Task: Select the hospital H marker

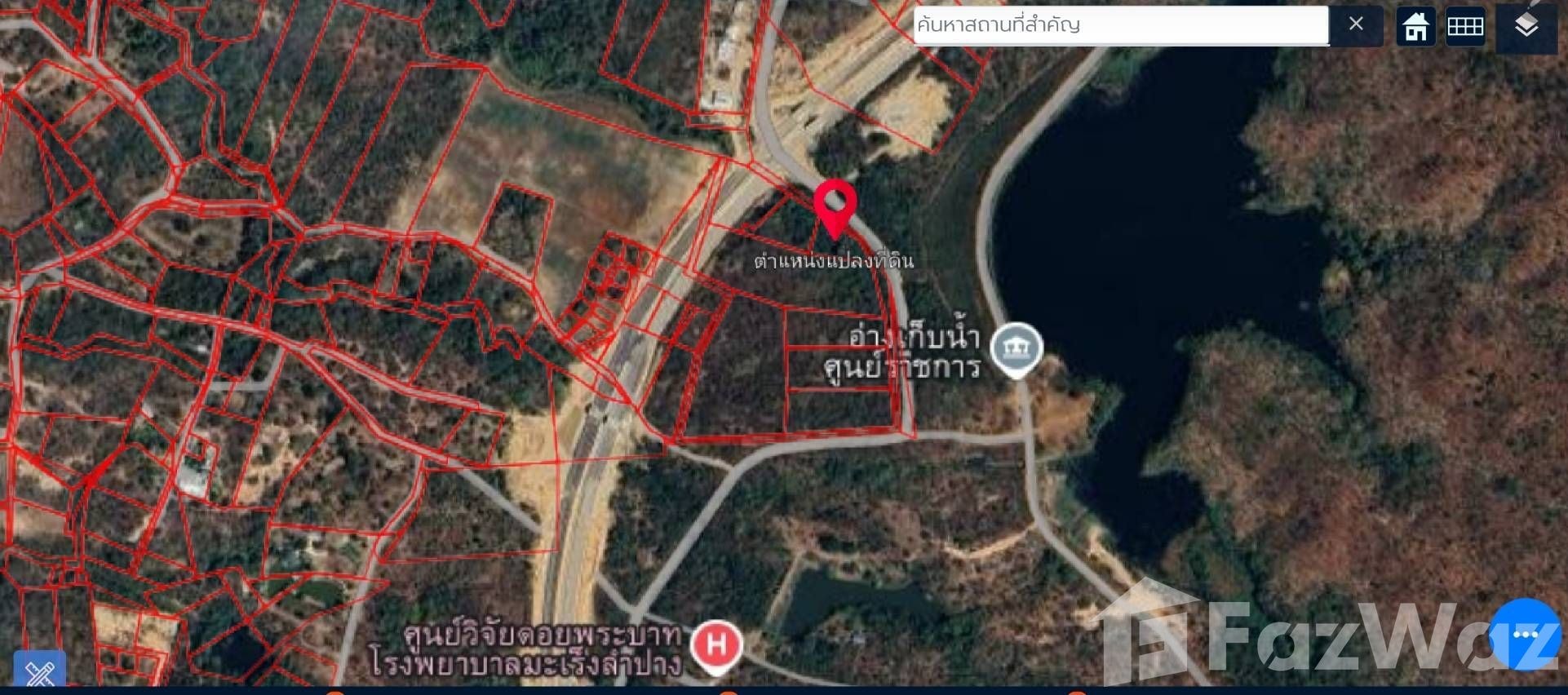Action: pos(716,645)
